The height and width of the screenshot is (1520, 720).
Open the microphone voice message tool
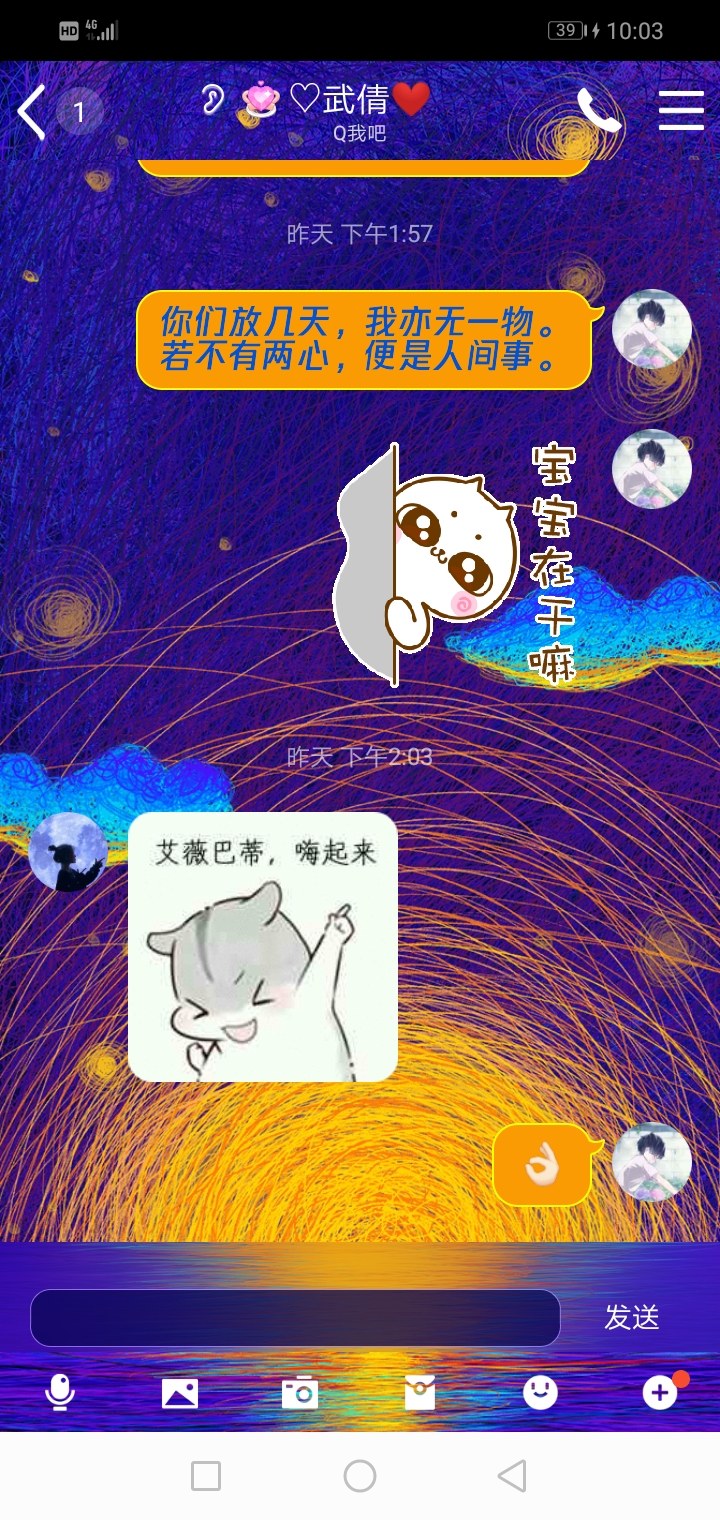(60, 1391)
